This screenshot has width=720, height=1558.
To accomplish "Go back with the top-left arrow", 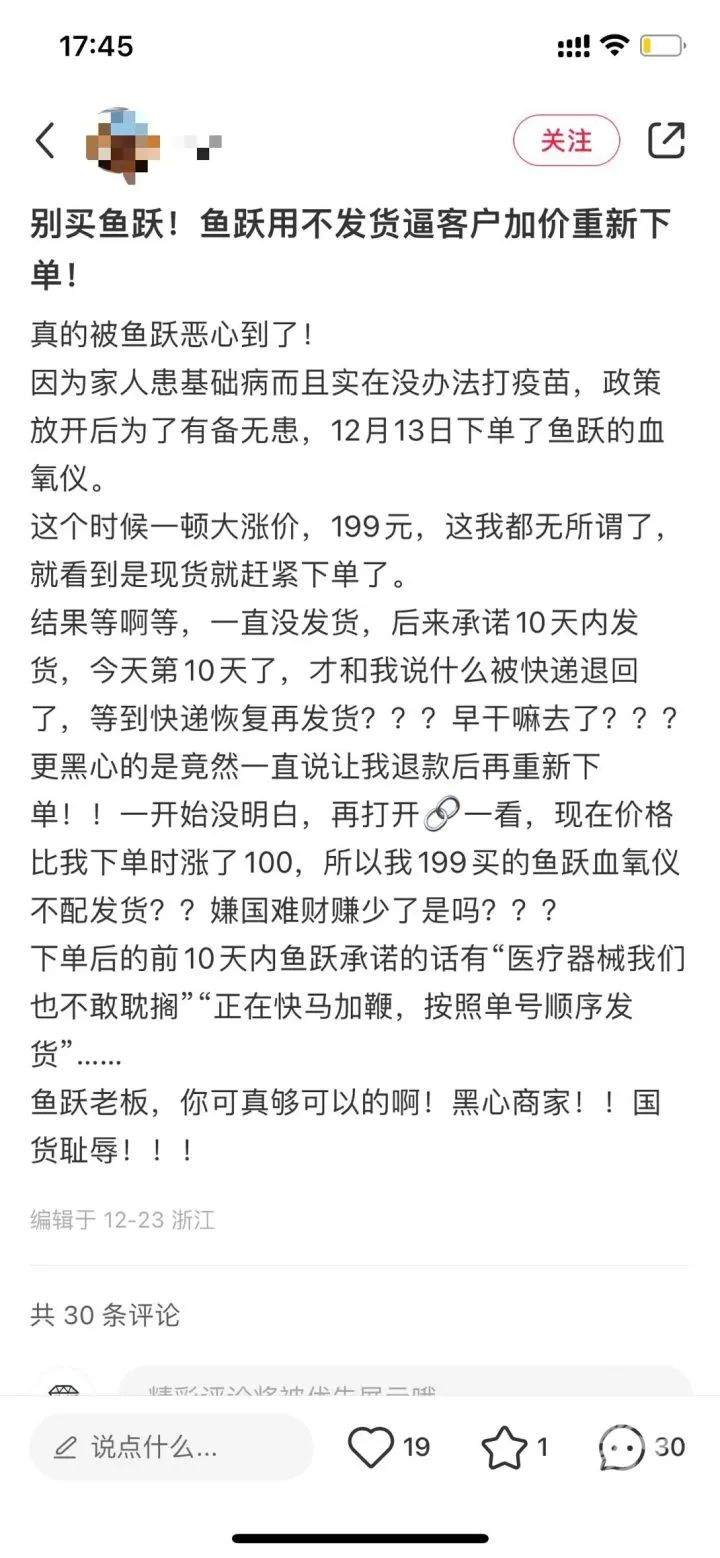I will click(45, 141).
